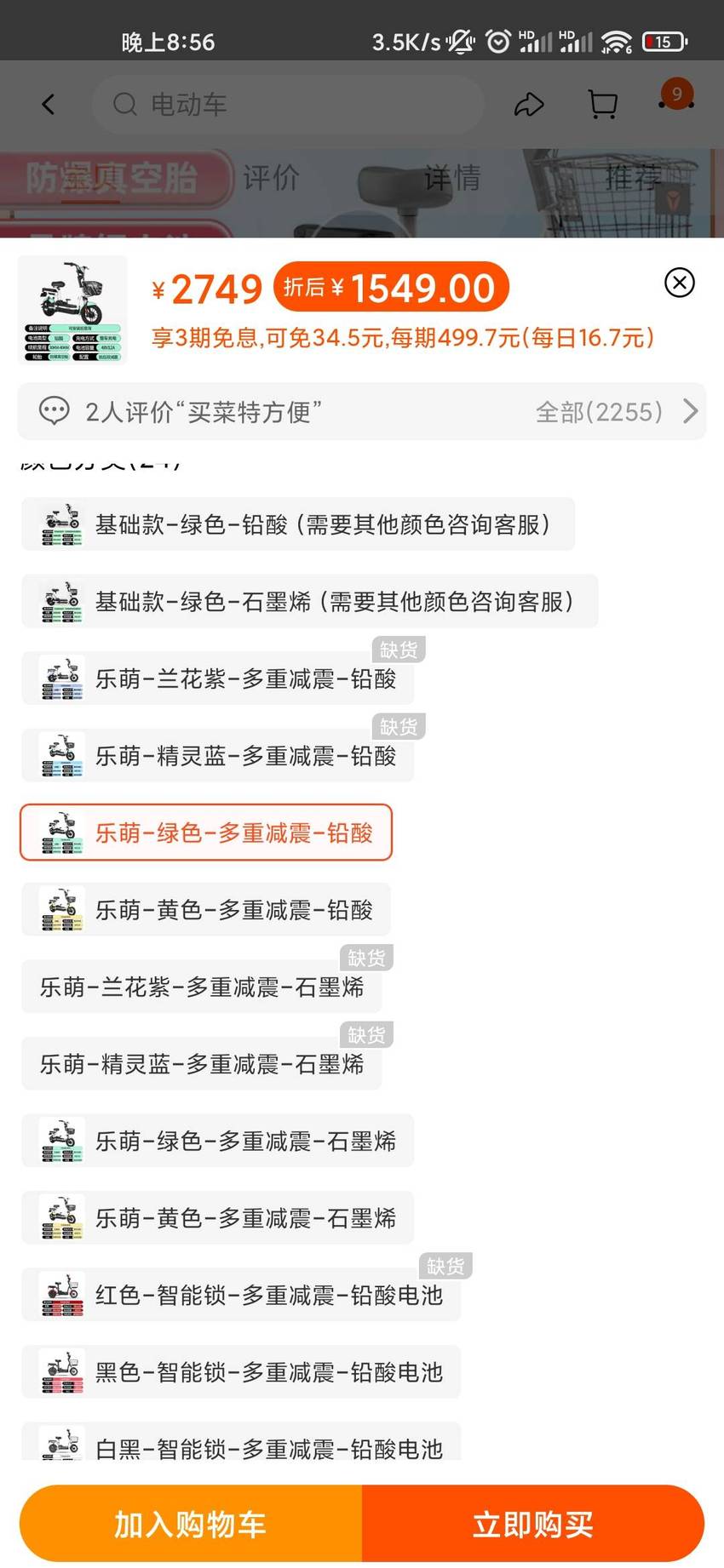
Task: Close the product options sheet
Action: coord(679,283)
